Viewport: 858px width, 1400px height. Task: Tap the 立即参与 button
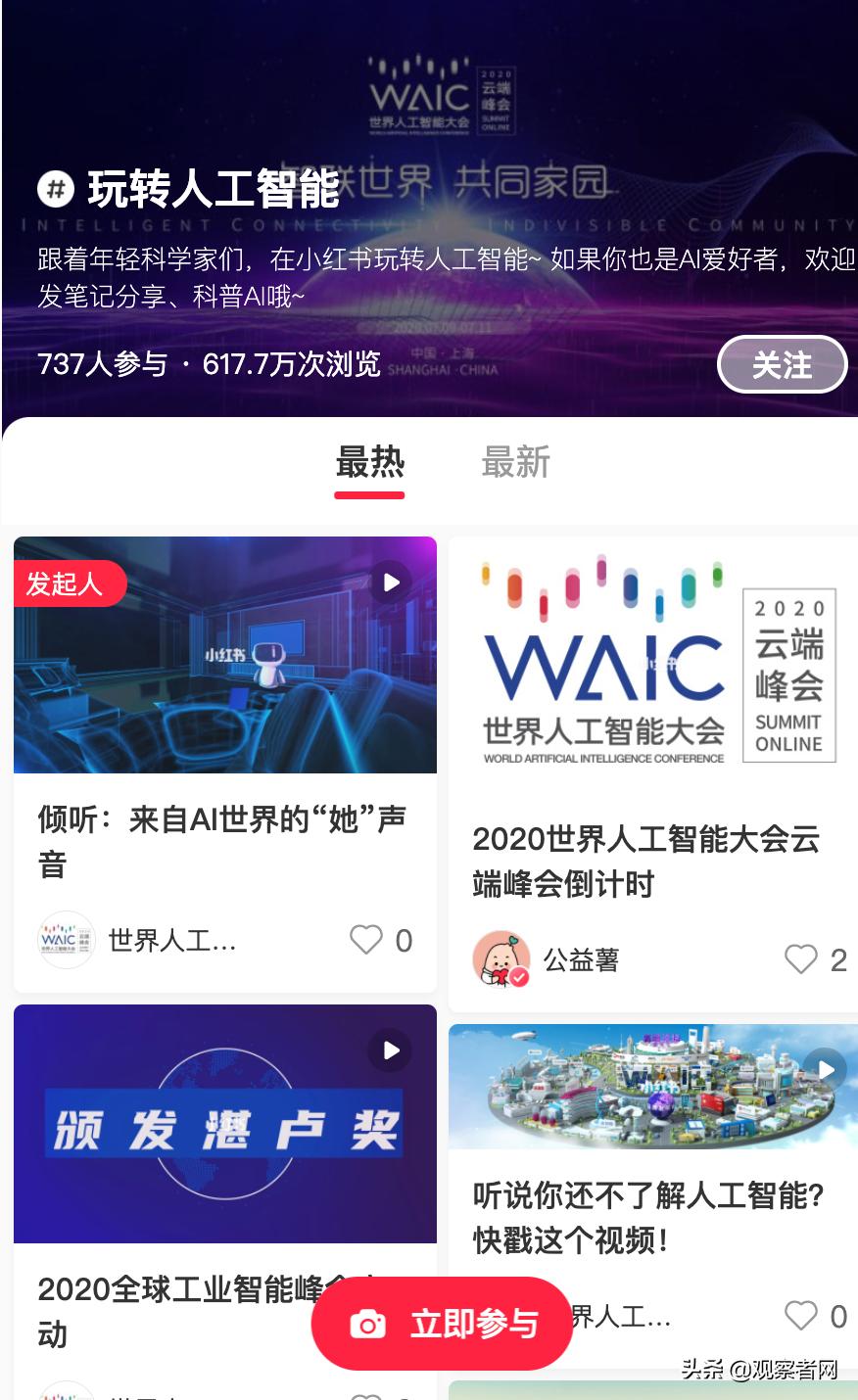pyautogui.click(x=441, y=1323)
